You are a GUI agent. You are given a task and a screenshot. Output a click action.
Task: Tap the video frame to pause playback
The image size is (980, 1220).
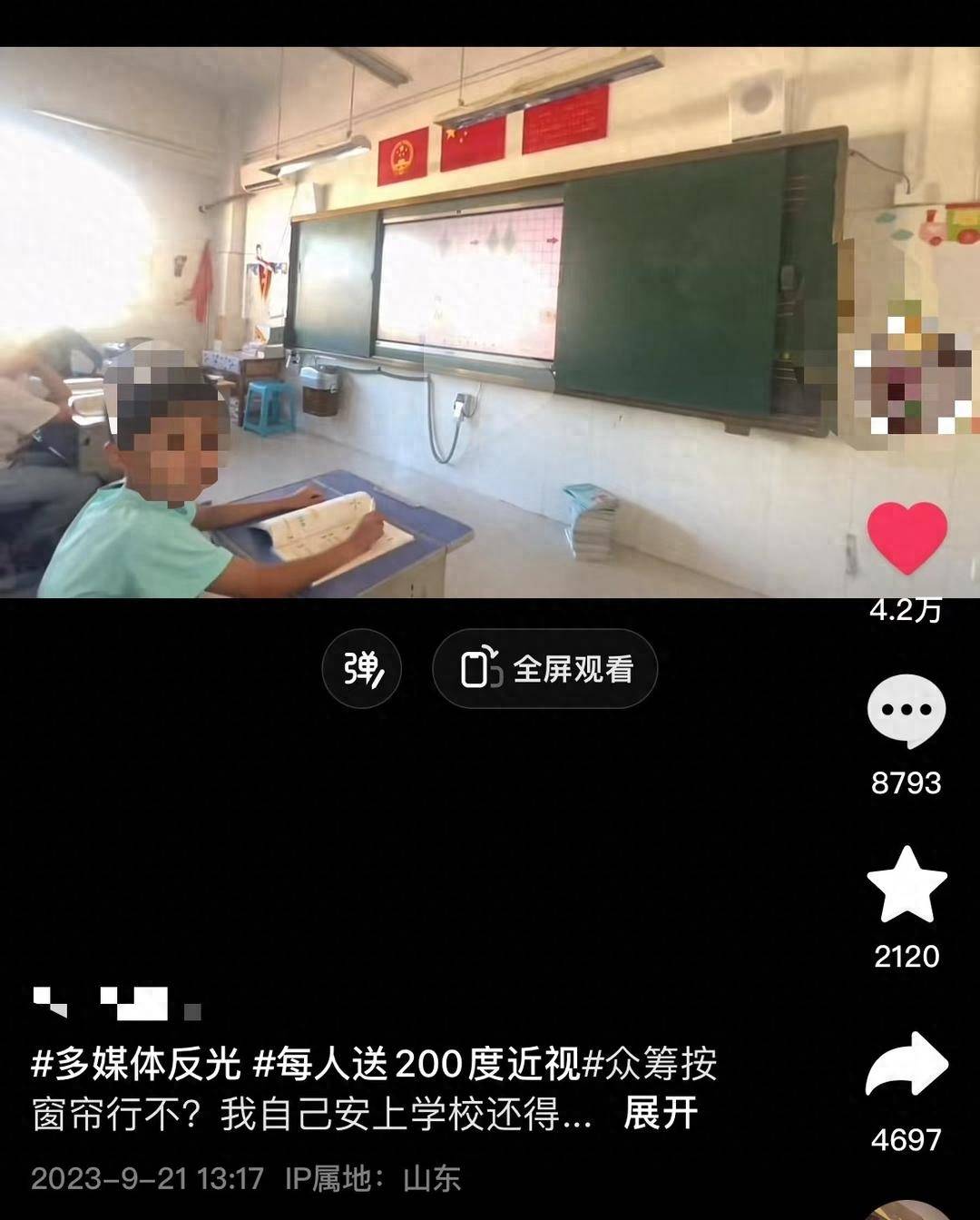point(490,309)
